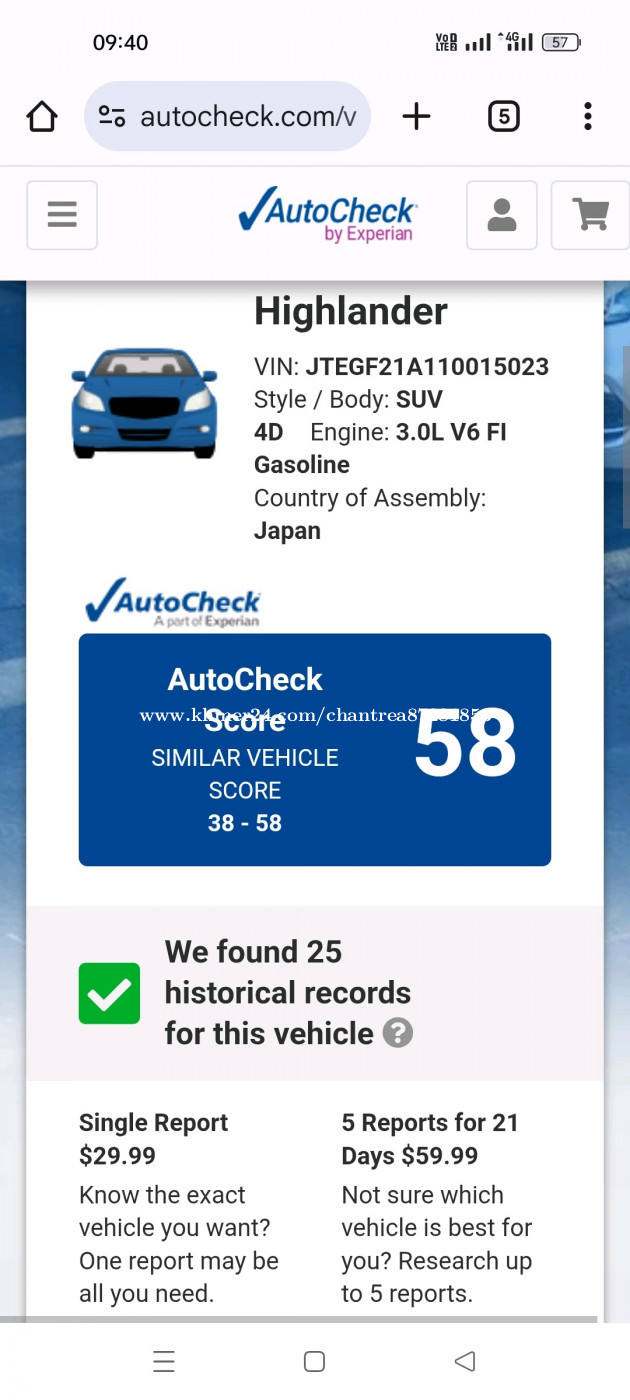Edit the autocheck.com address bar
This screenshot has height=1400, width=630.
click(x=228, y=117)
